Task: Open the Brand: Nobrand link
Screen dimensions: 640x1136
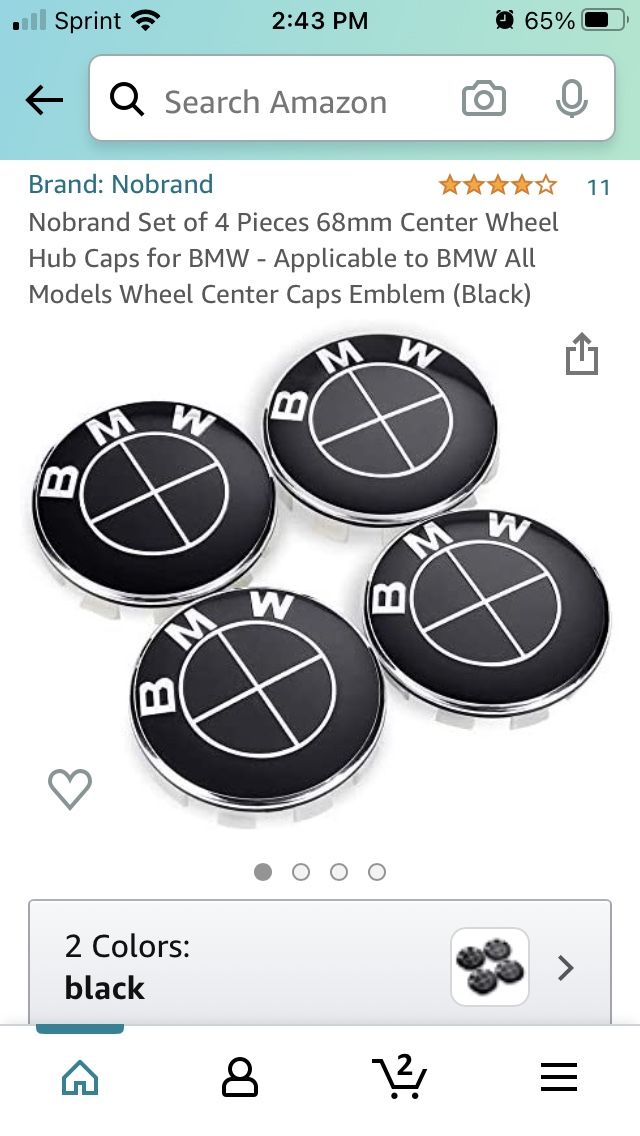Action: click(x=121, y=184)
